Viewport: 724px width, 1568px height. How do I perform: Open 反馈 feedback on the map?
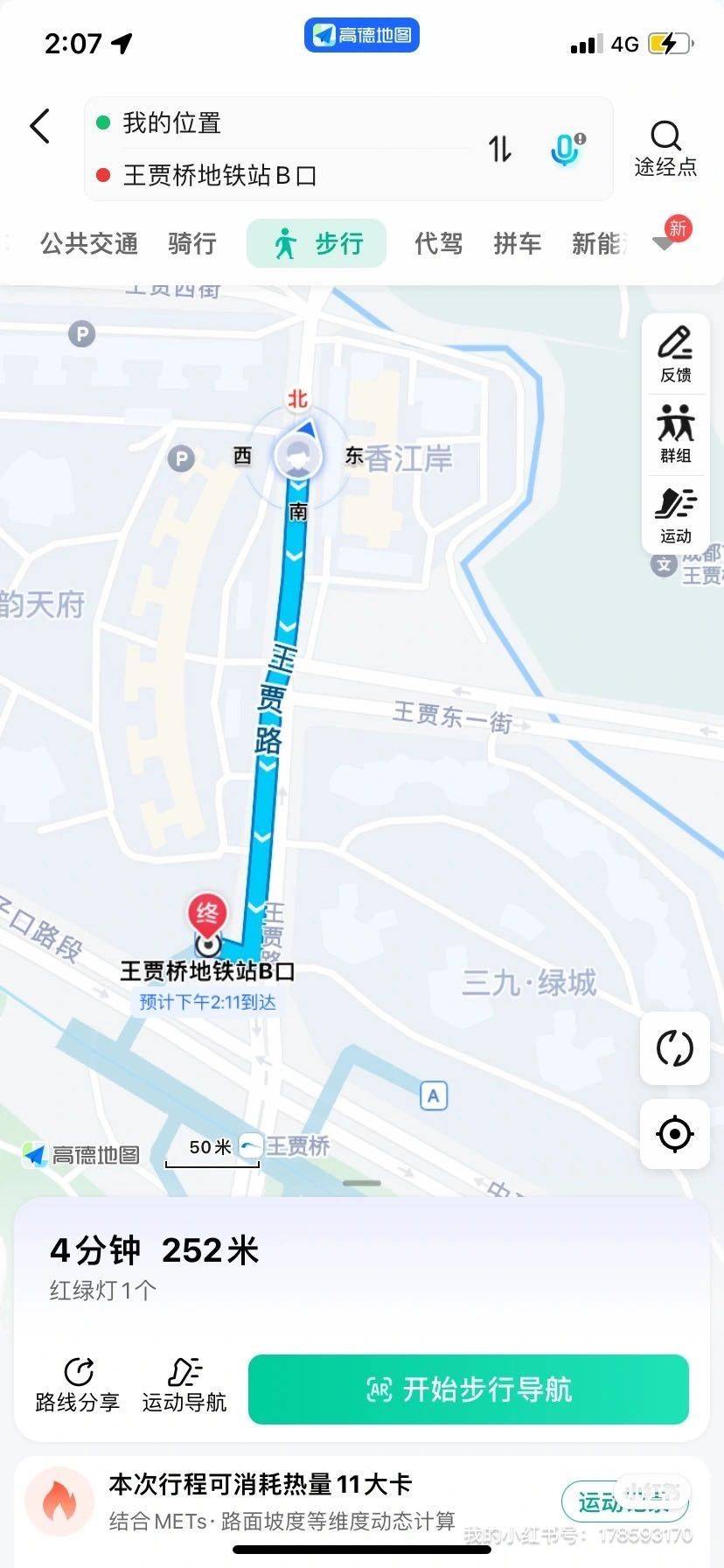point(675,353)
